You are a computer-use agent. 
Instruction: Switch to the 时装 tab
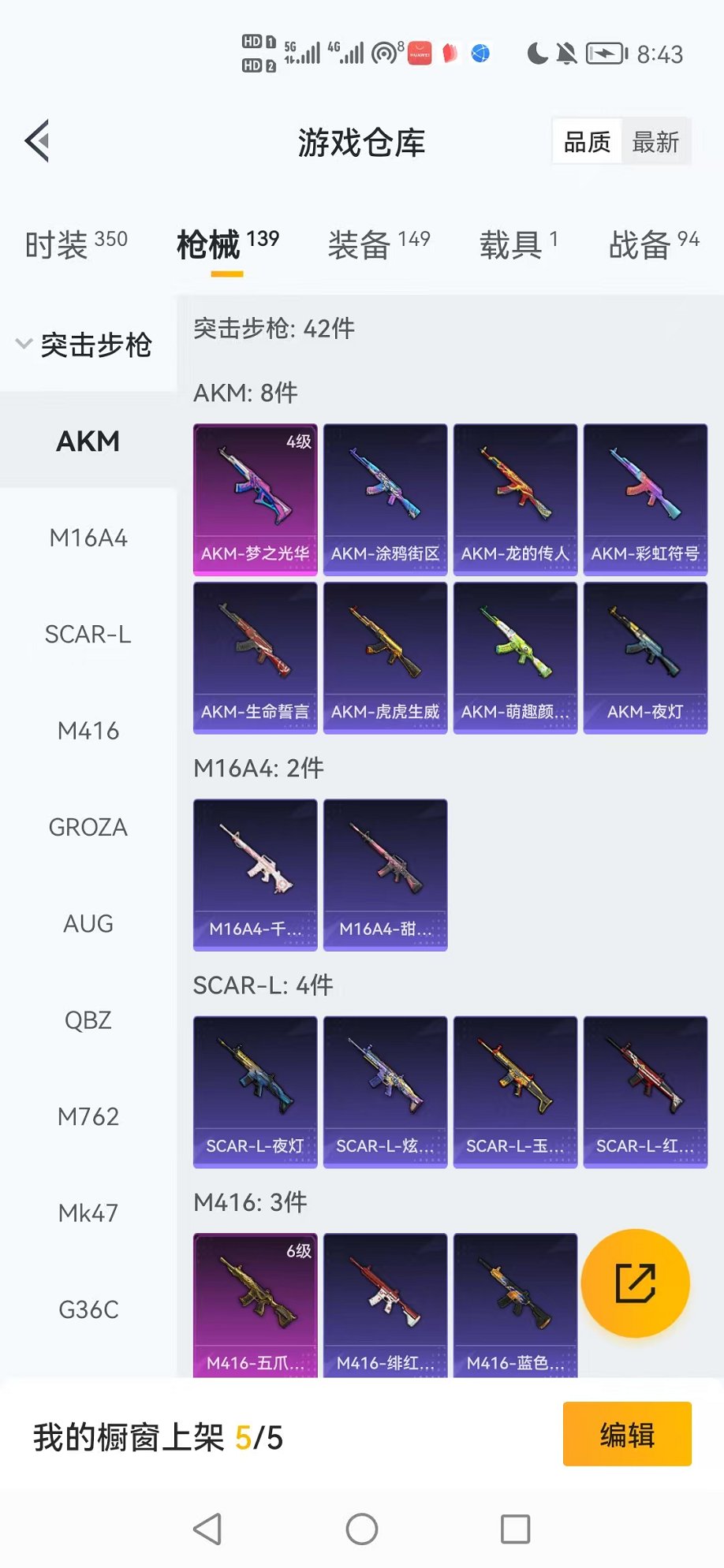[x=76, y=244]
